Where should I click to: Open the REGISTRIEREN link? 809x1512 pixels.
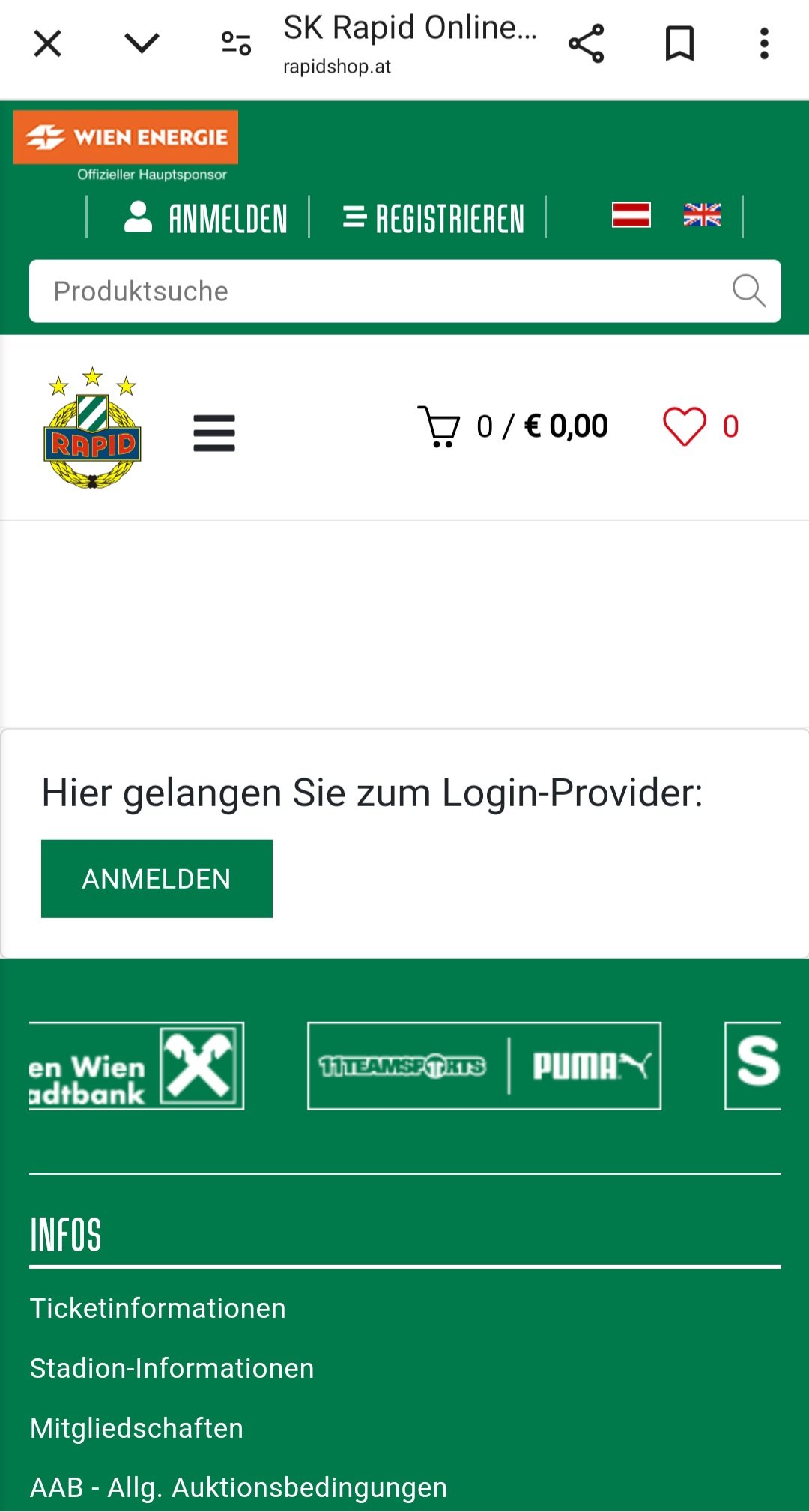pyautogui.click(x=434, y=218)
